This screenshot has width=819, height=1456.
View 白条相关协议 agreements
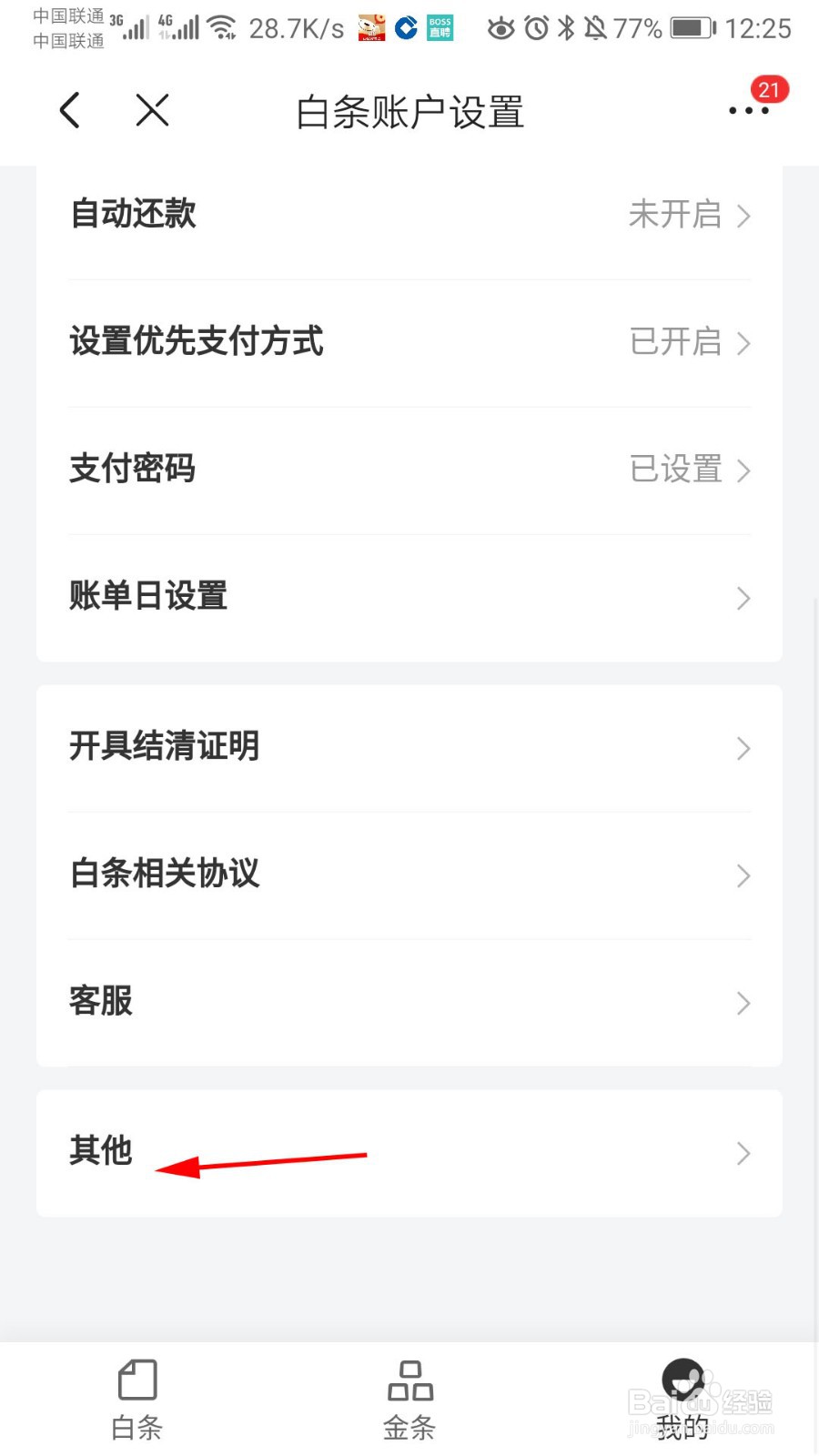409,875
